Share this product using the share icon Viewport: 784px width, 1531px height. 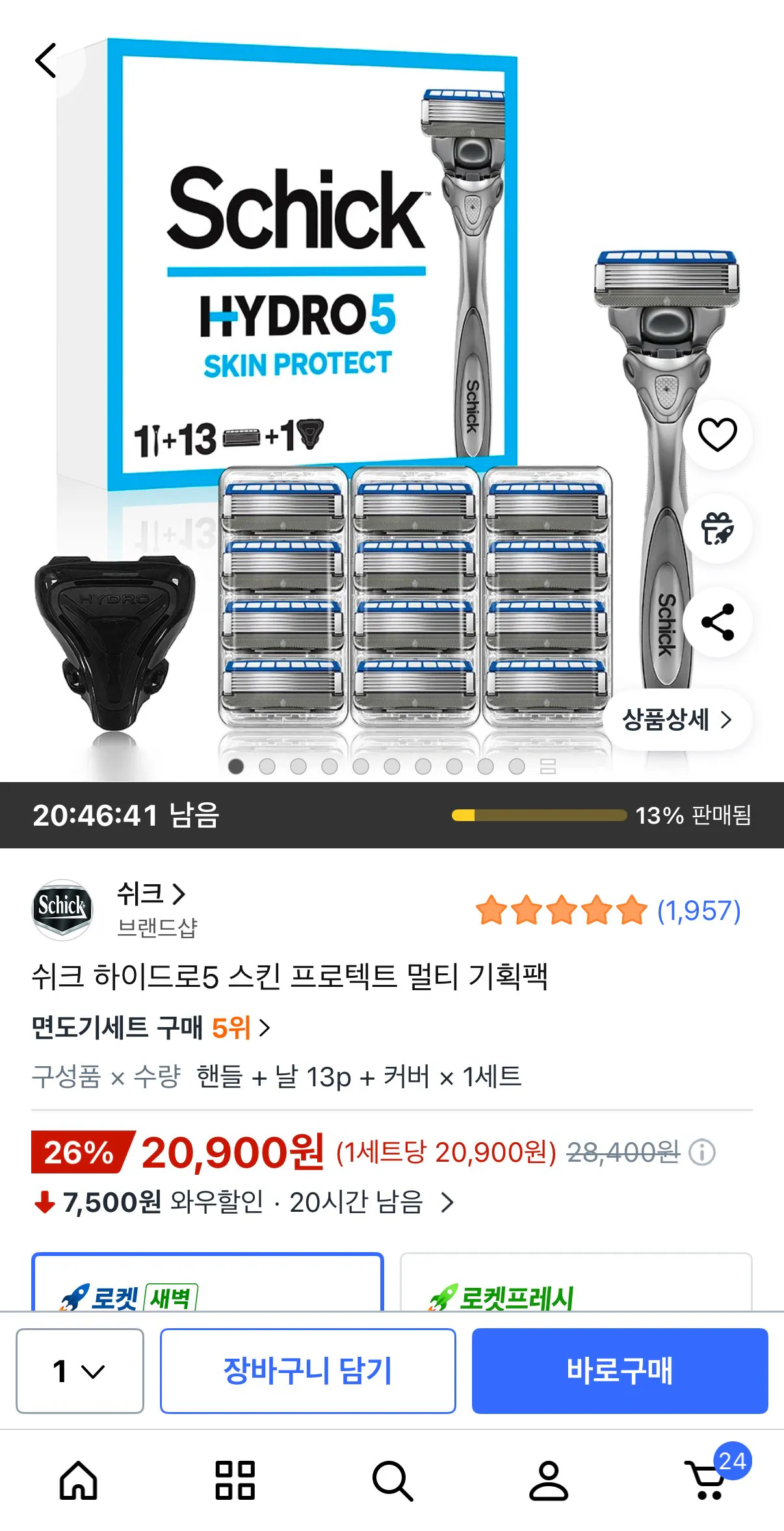click(x=716, y=621)
